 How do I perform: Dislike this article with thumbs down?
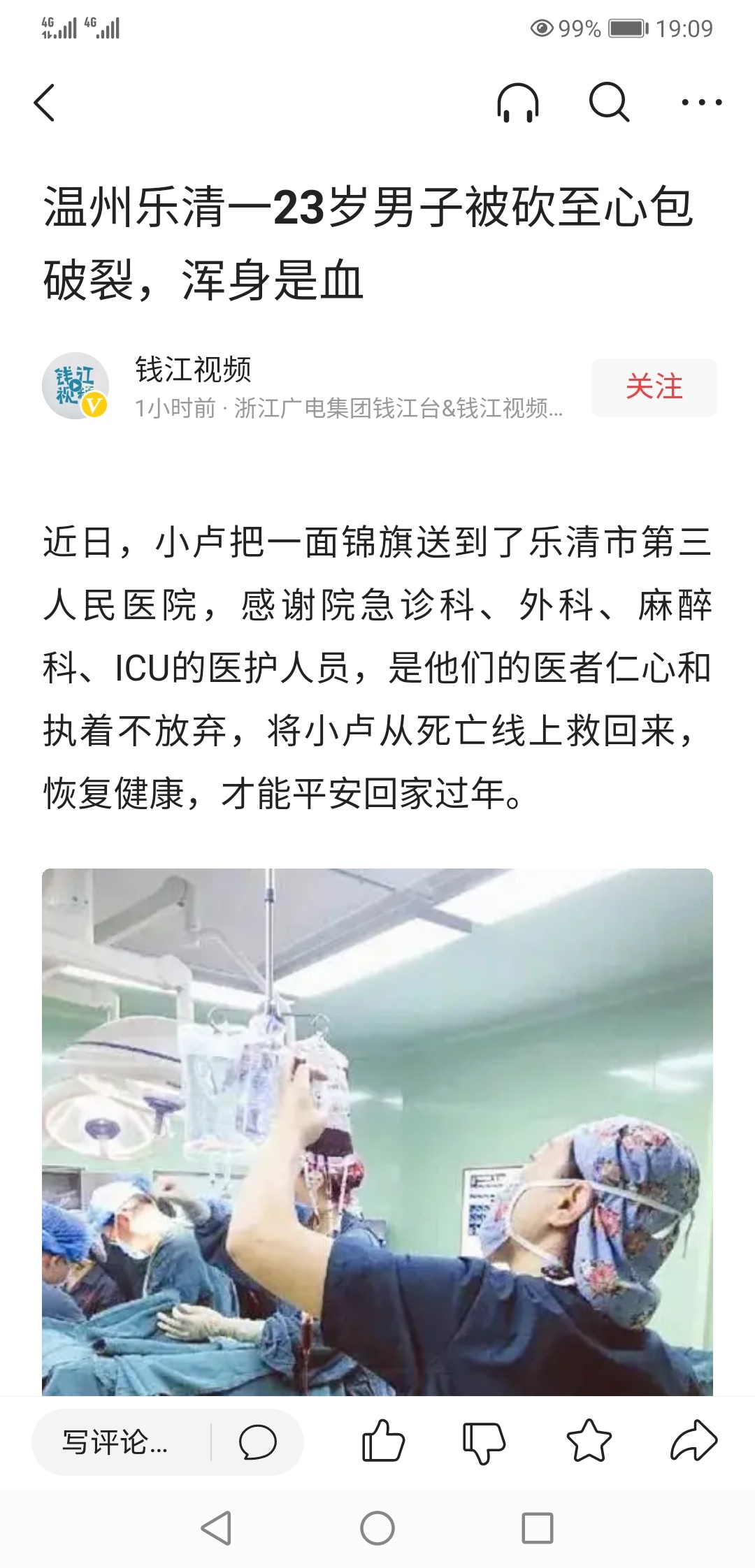click(484, 1442)
